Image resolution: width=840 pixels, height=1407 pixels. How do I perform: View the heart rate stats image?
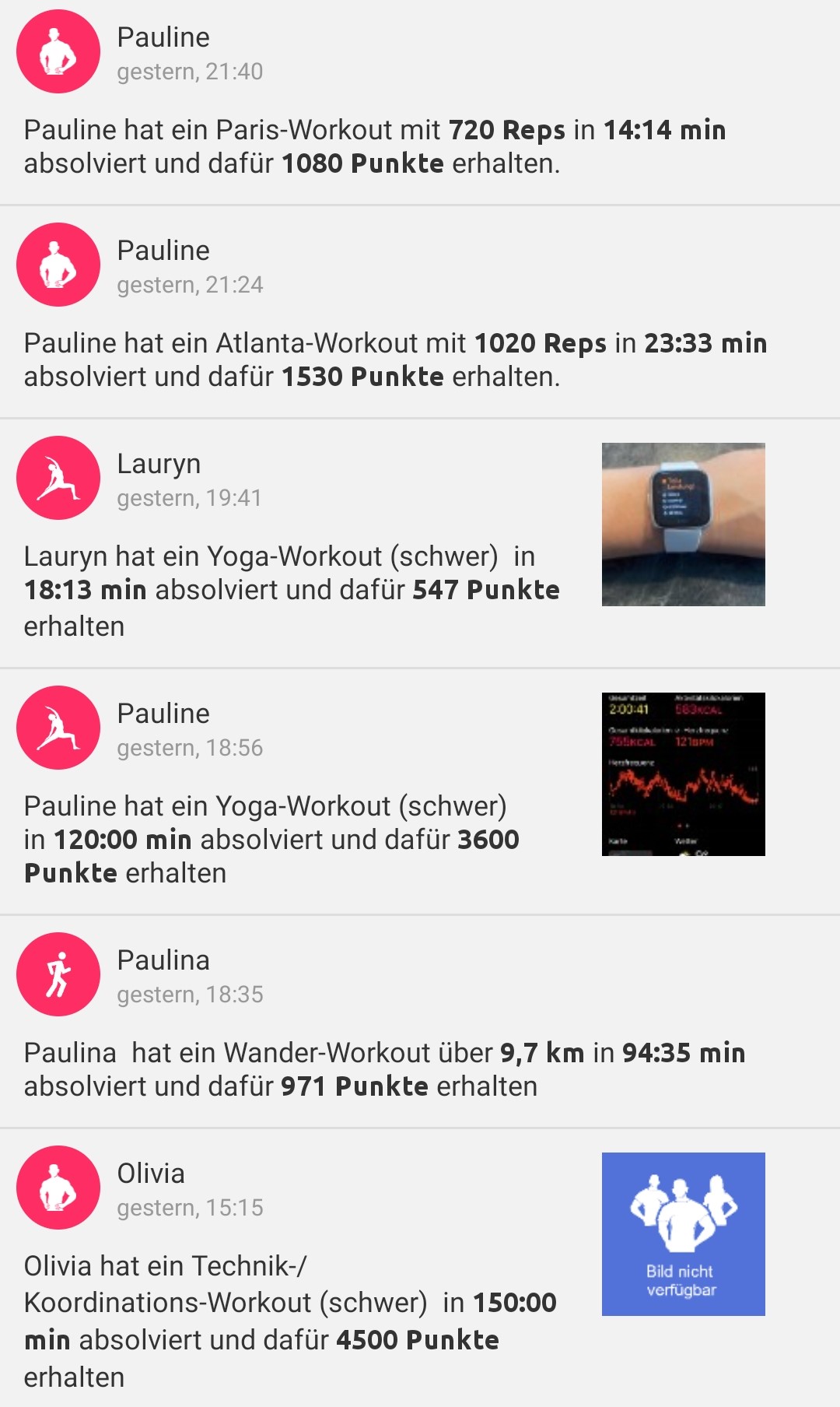(x=684, y=774)
